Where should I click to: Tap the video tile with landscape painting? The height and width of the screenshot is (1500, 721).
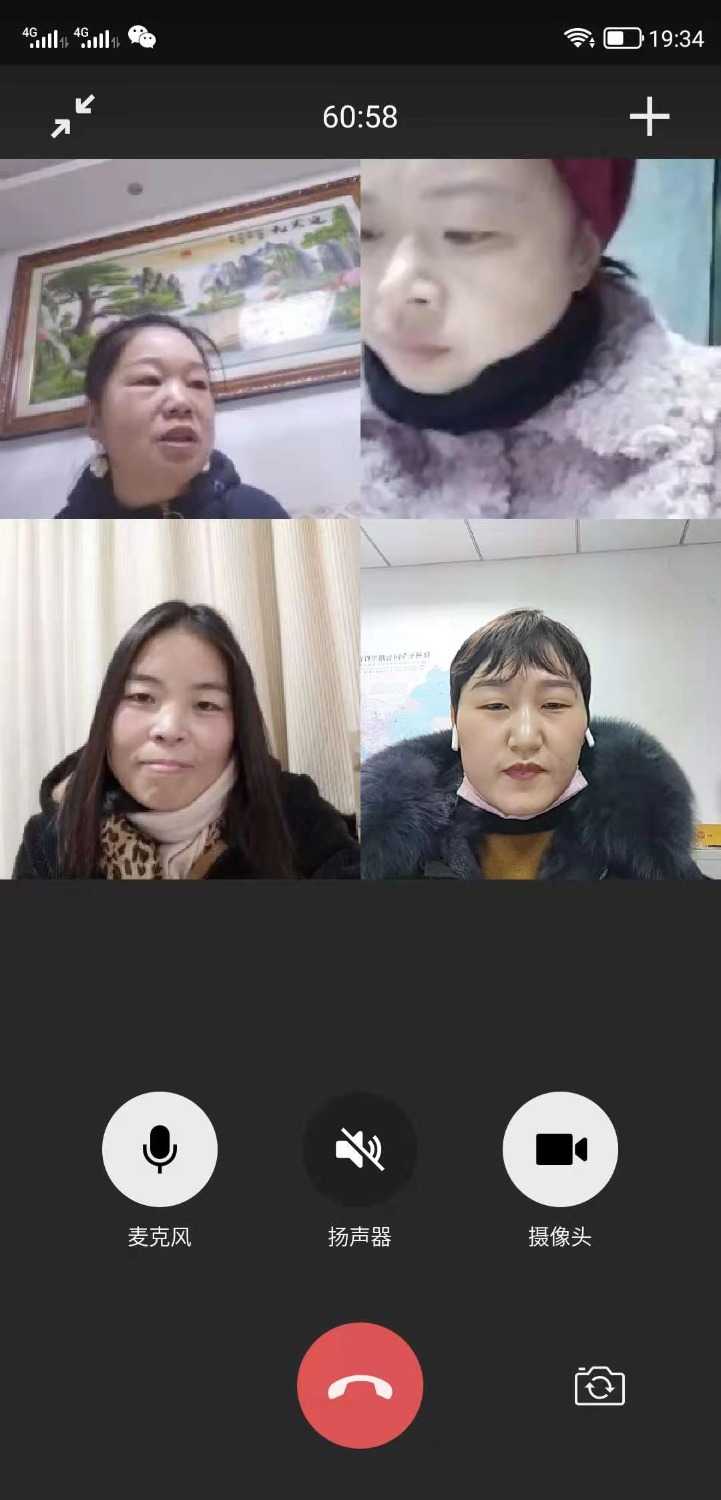coord(180,338)
